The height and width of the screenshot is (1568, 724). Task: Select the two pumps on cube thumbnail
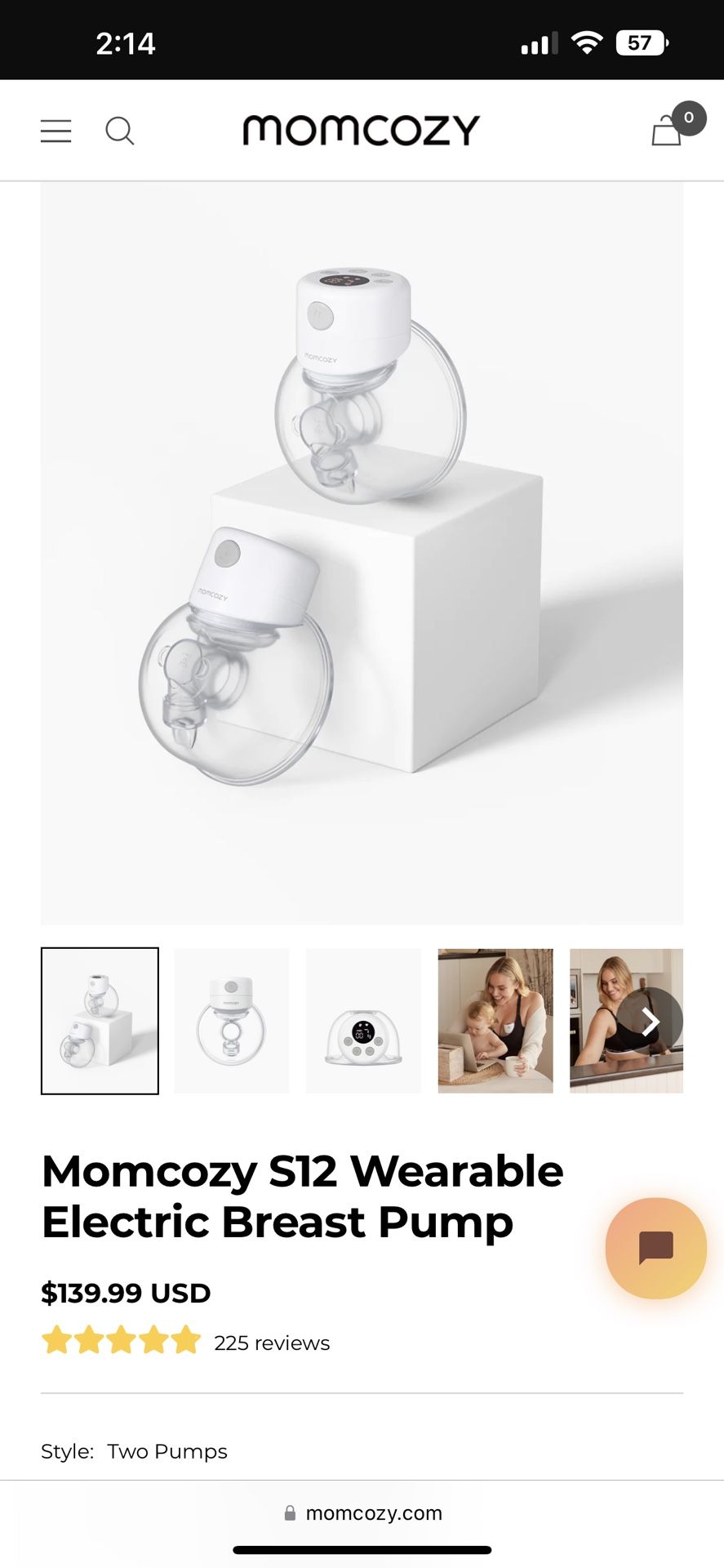point(100,1021)
